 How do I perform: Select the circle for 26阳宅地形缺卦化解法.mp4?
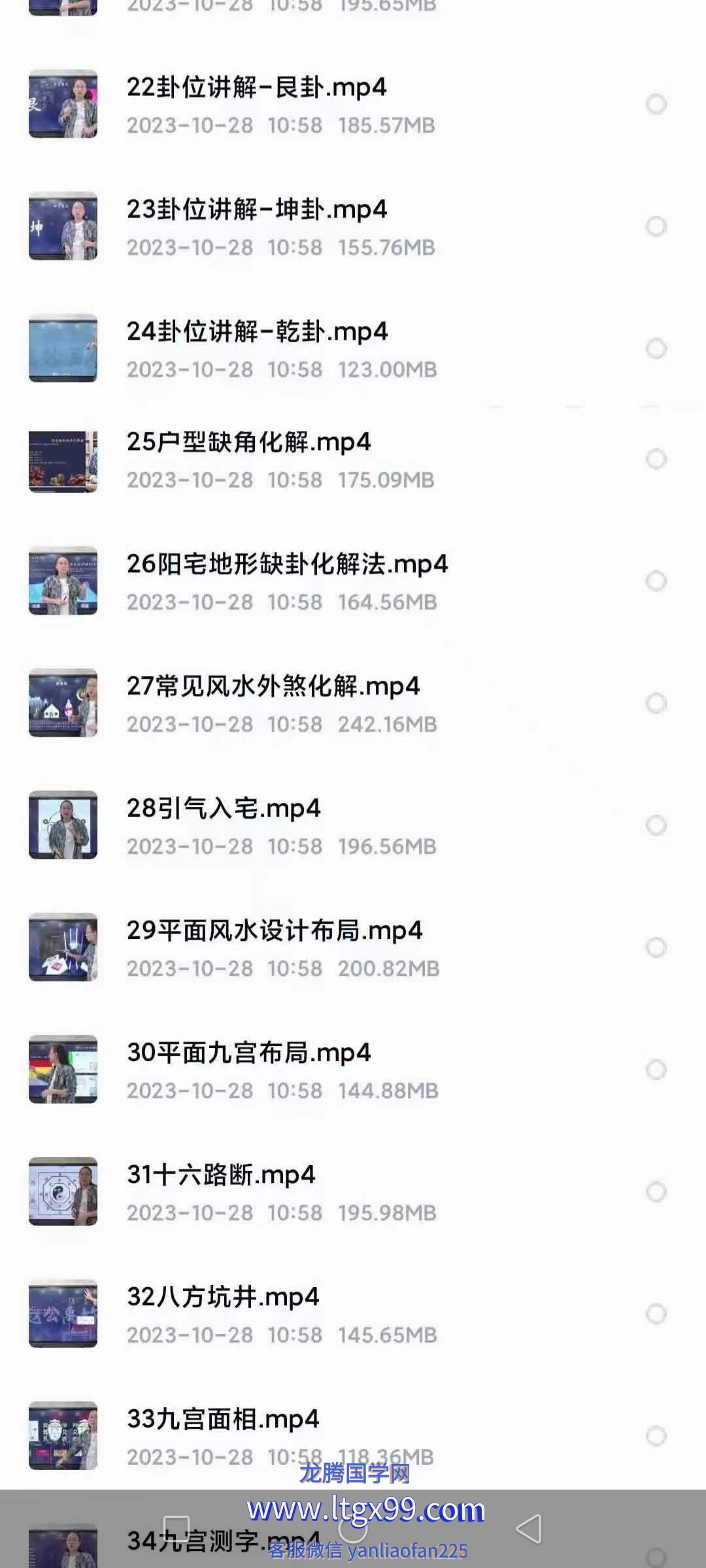coord(656,581)
